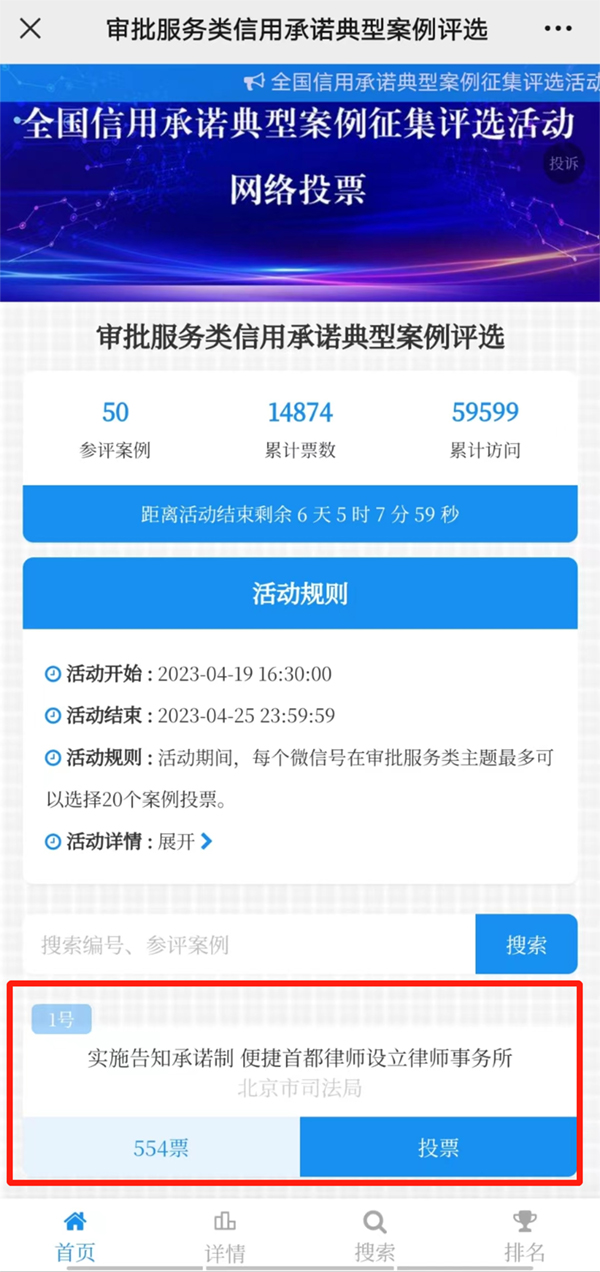The width and height of the screenshot is (600, 1272).
Task: Close the voting page with X
Action: pyautogui.click(x=31, y=29)
